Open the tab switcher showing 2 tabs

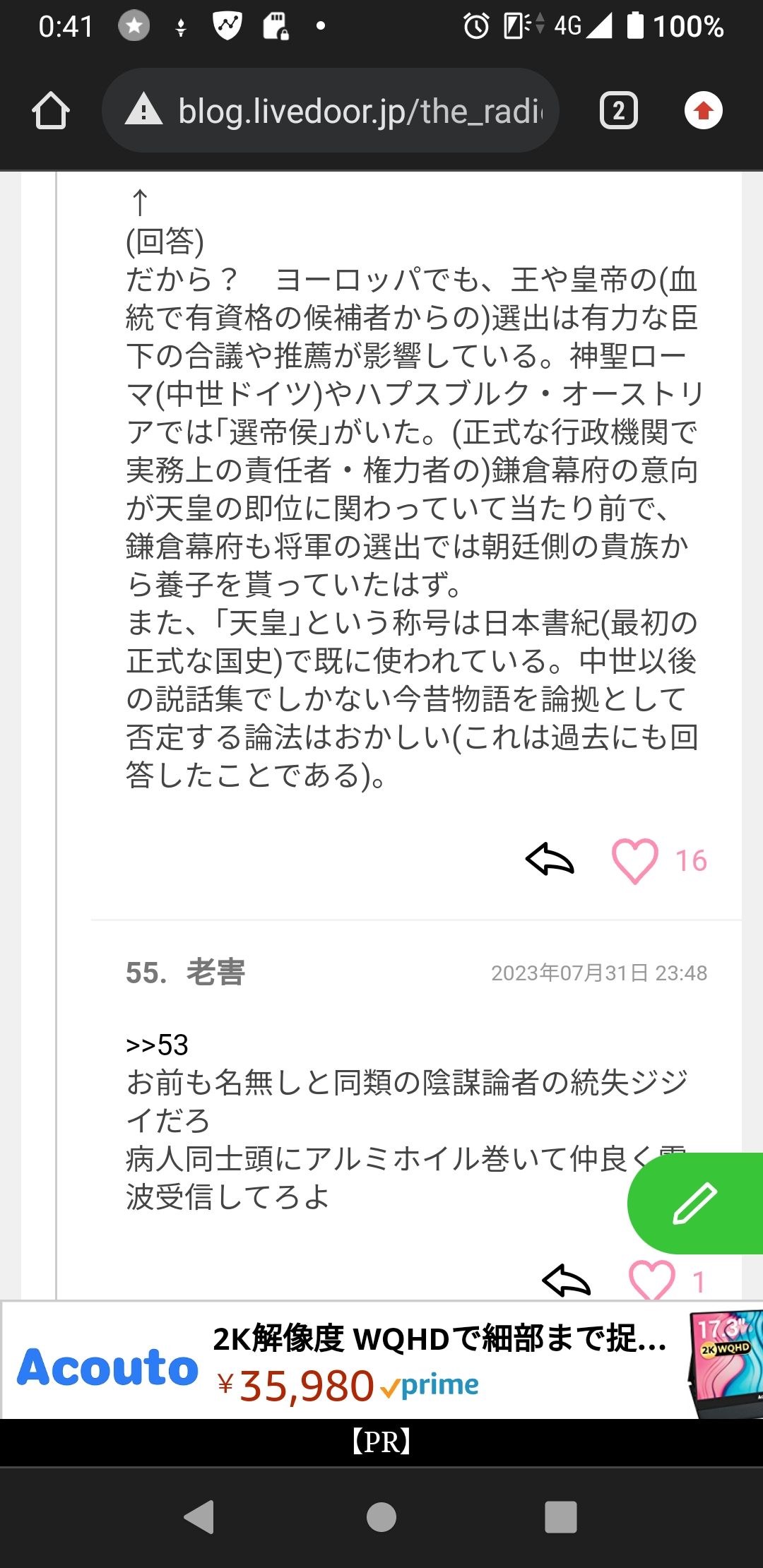click(x=618, y=111)
